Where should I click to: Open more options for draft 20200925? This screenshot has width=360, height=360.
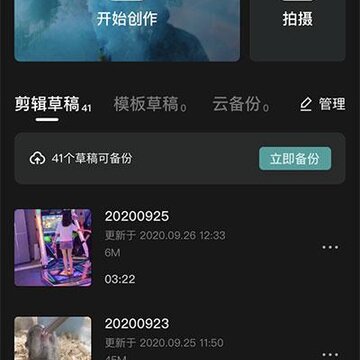tap(330, 247)
